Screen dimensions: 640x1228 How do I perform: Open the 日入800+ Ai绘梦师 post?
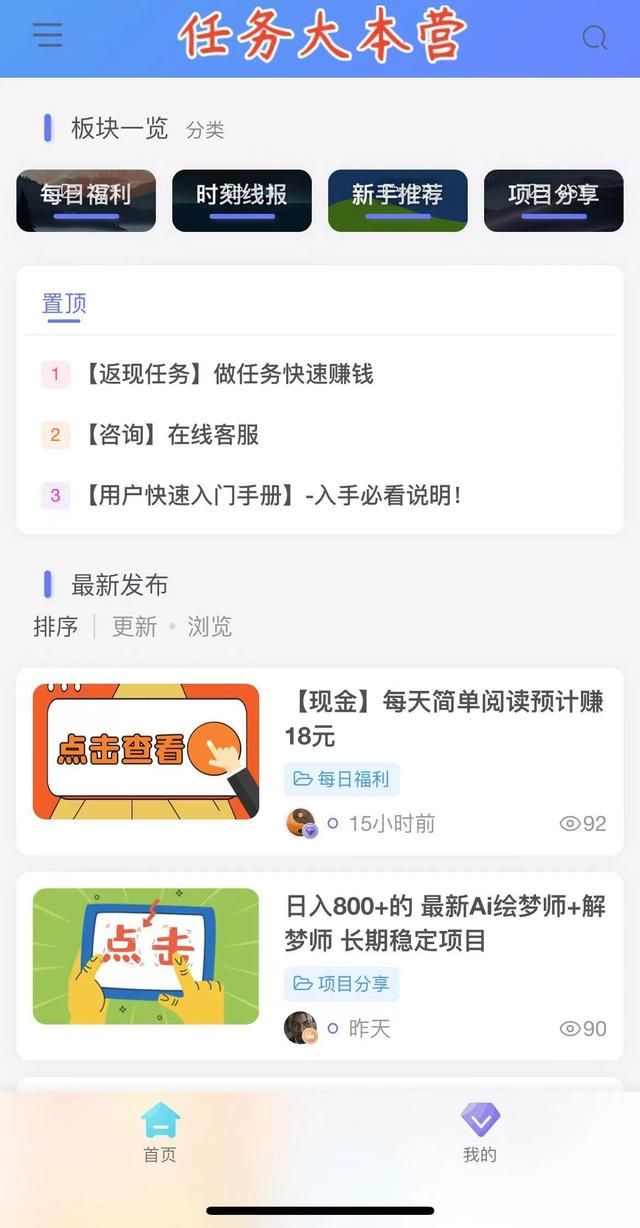click(x=444, y=923)
